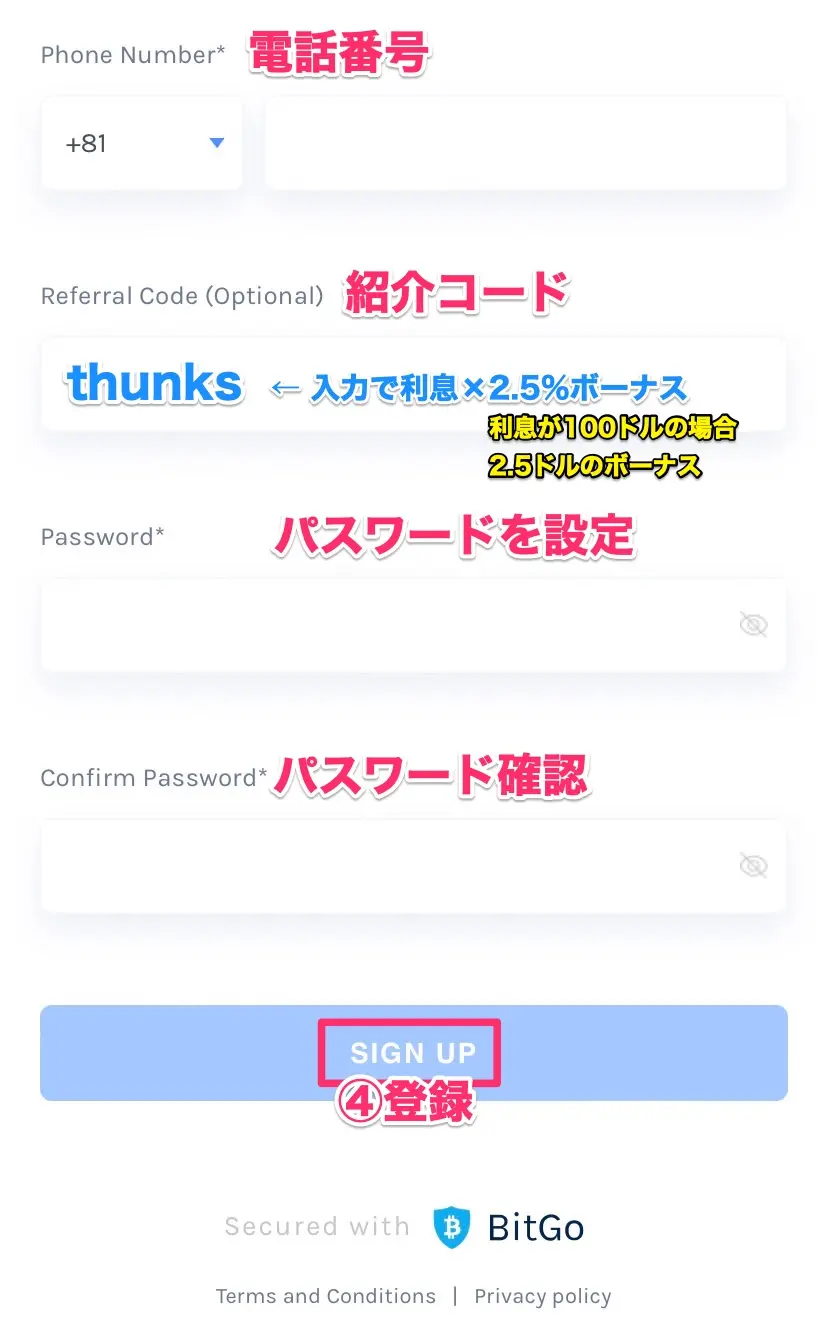The height and width of the screenshot is (1320, 828).
Task: Open Terms and Conditions
Action: 326,1296
